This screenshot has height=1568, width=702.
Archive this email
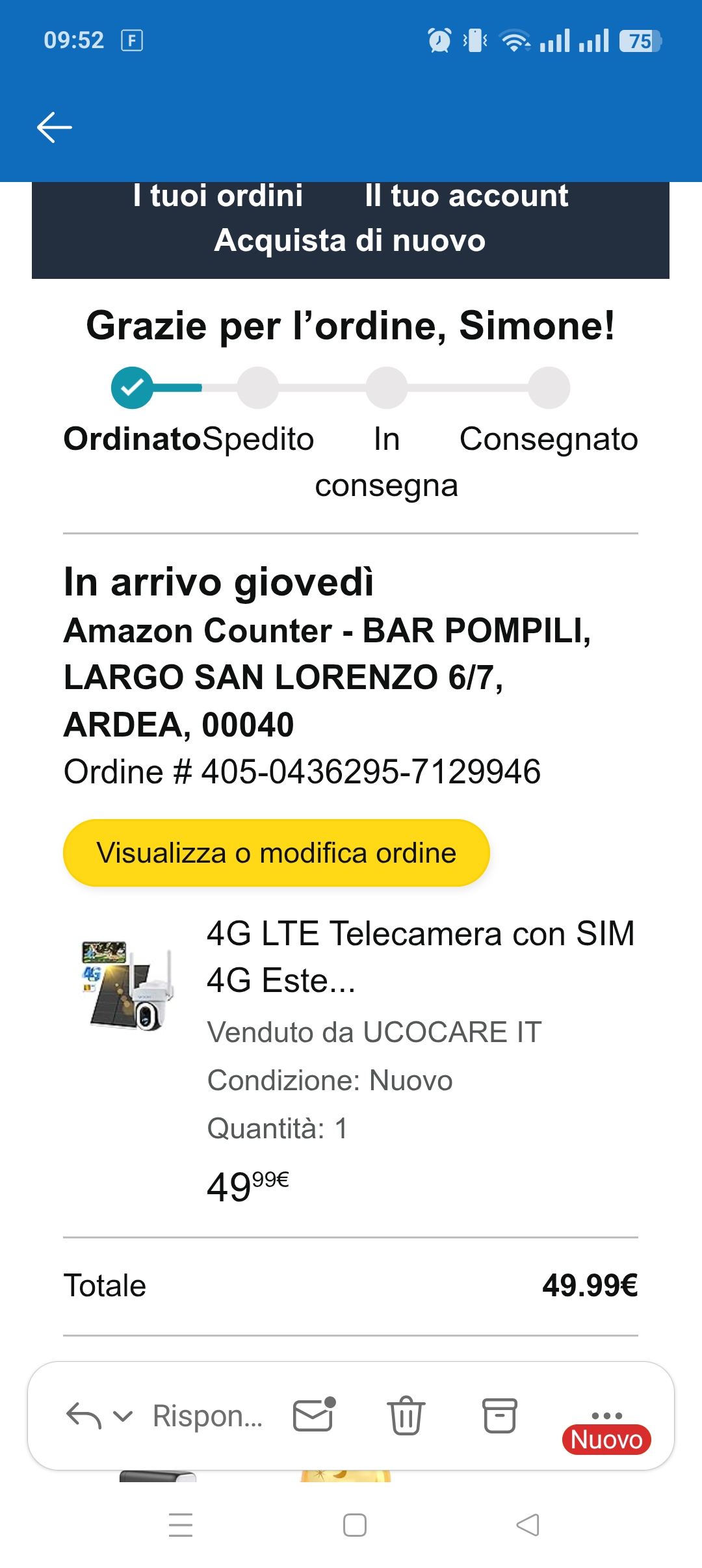pos(500,1415)
